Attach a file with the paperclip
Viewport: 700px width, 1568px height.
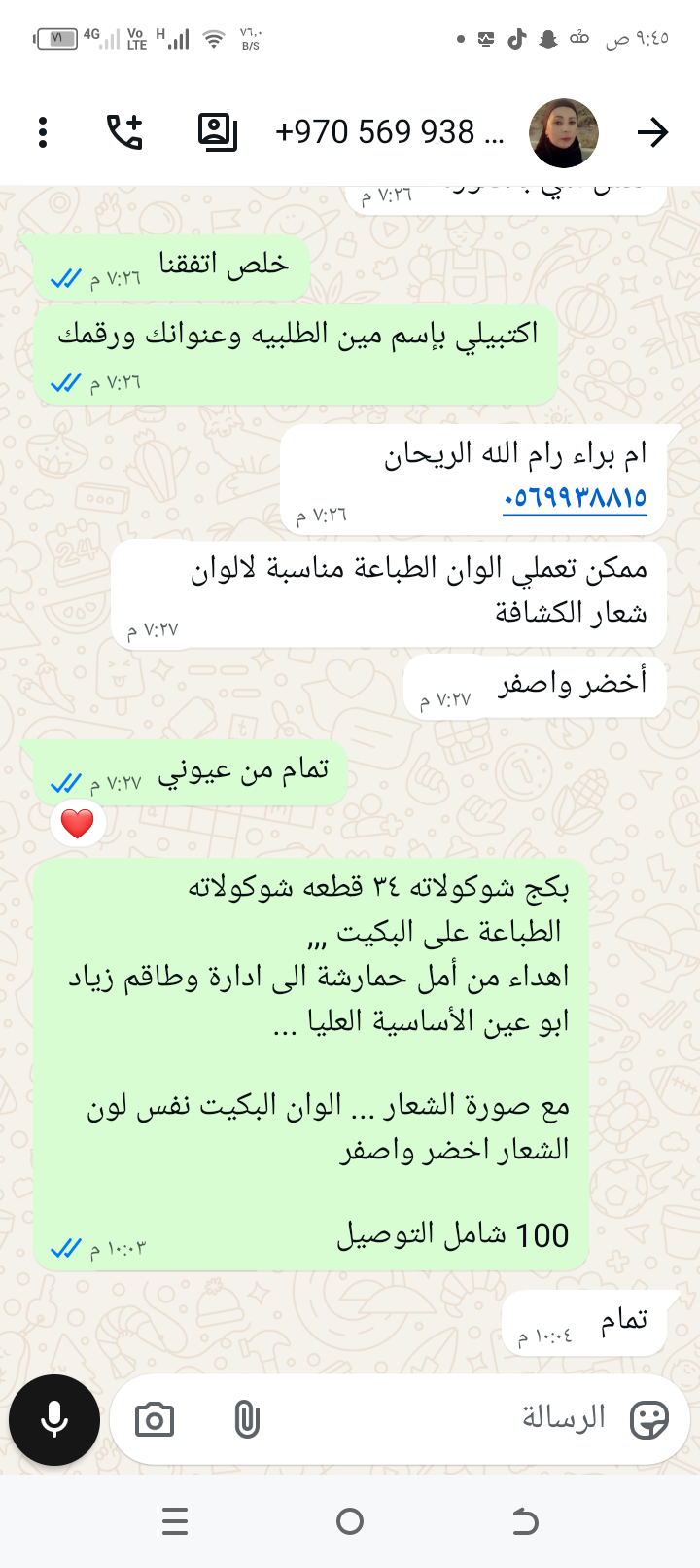(x=247, y=1420)
